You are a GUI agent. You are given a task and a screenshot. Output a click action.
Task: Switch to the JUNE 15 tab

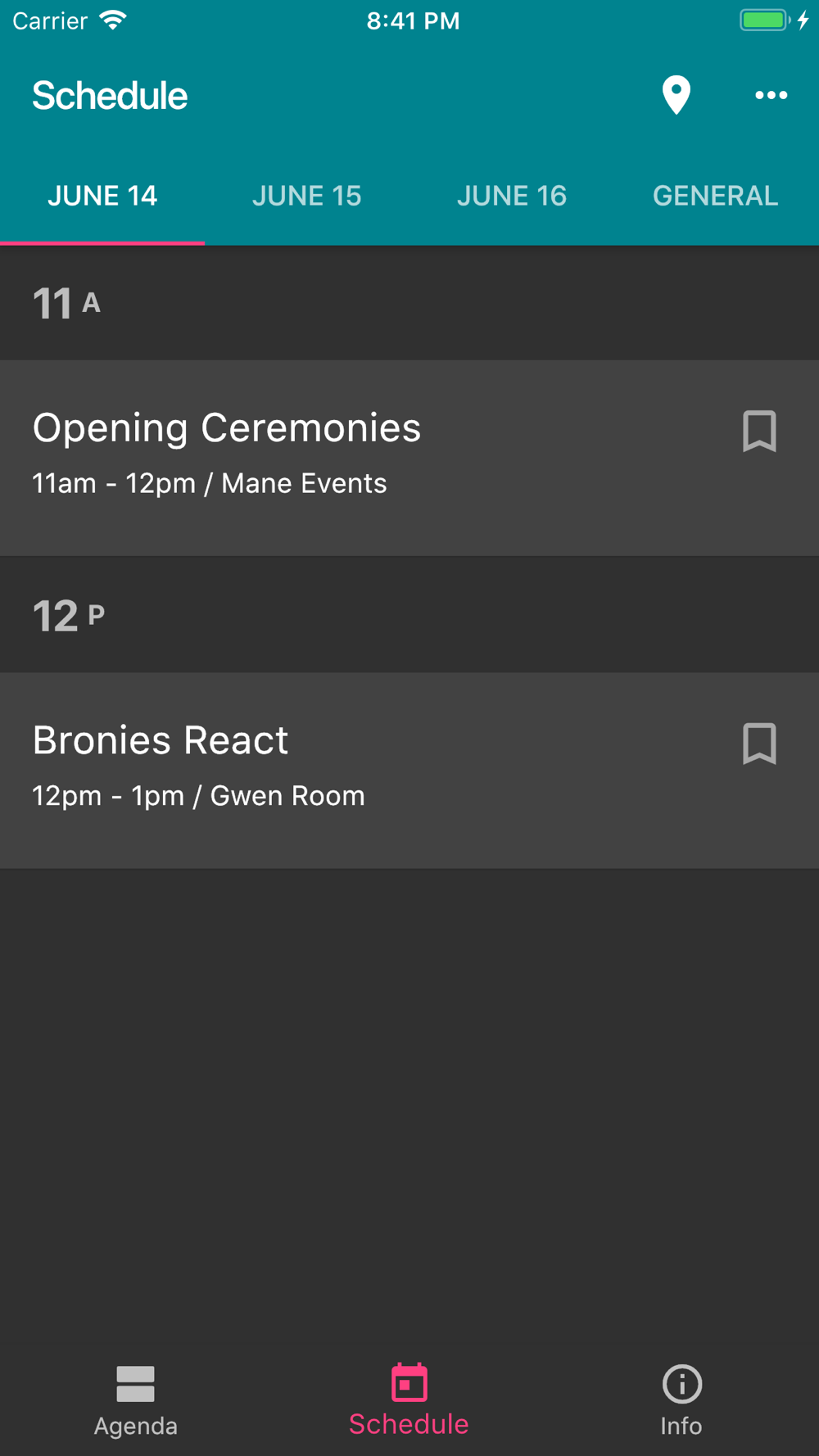307,196
